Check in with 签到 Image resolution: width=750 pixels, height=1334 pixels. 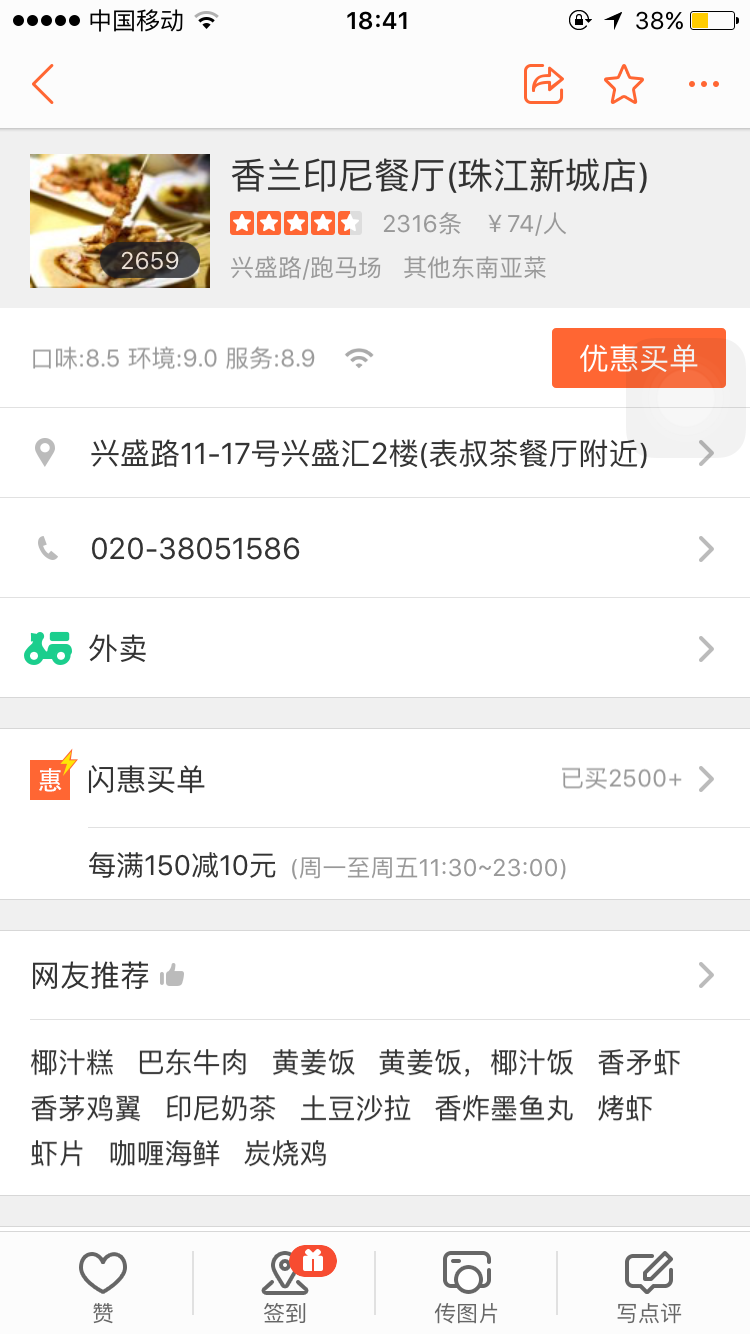[x=285, y=1285]
